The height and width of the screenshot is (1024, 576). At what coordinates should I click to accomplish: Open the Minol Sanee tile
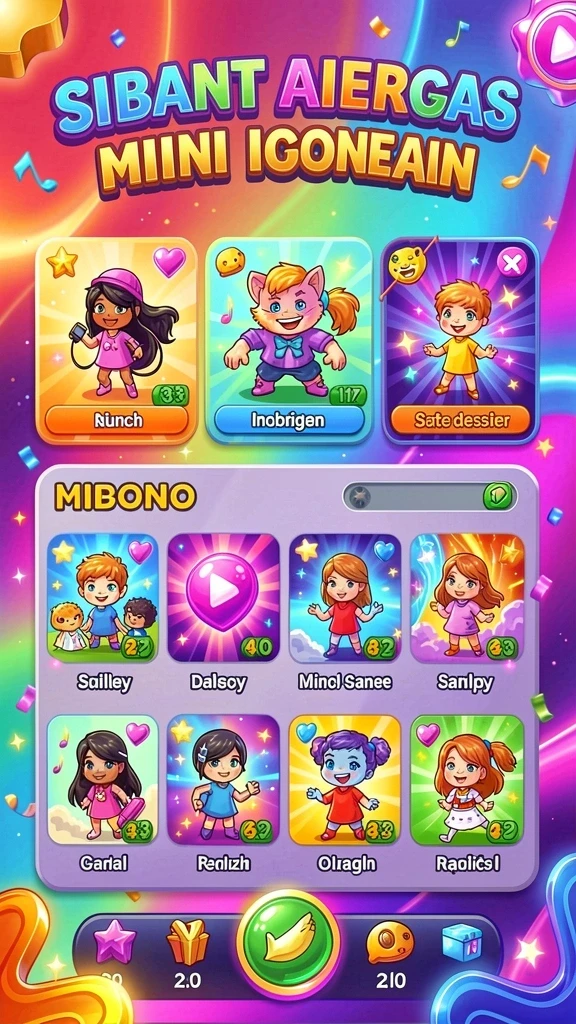coord(345,598)
